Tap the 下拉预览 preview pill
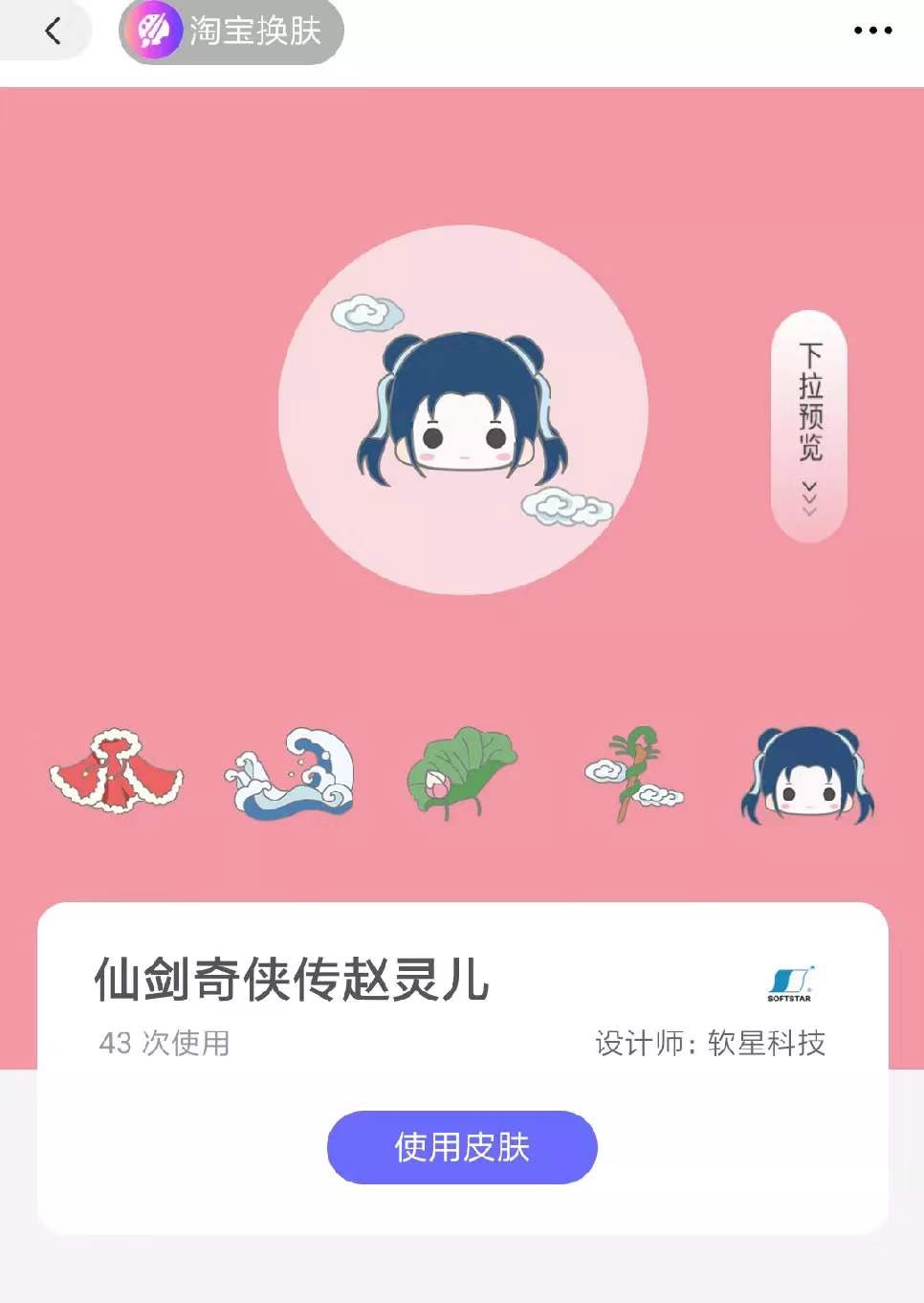 tap(809, 426)
